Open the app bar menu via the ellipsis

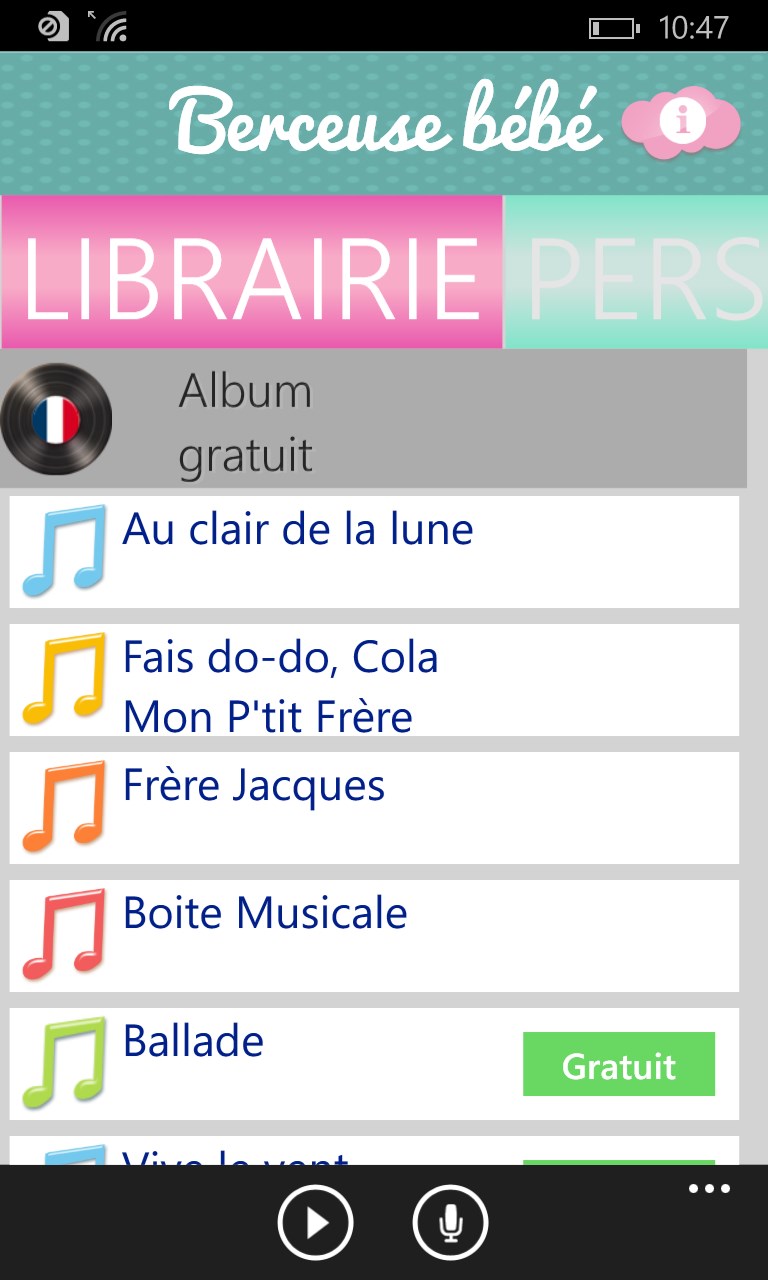coord(709,1188)
